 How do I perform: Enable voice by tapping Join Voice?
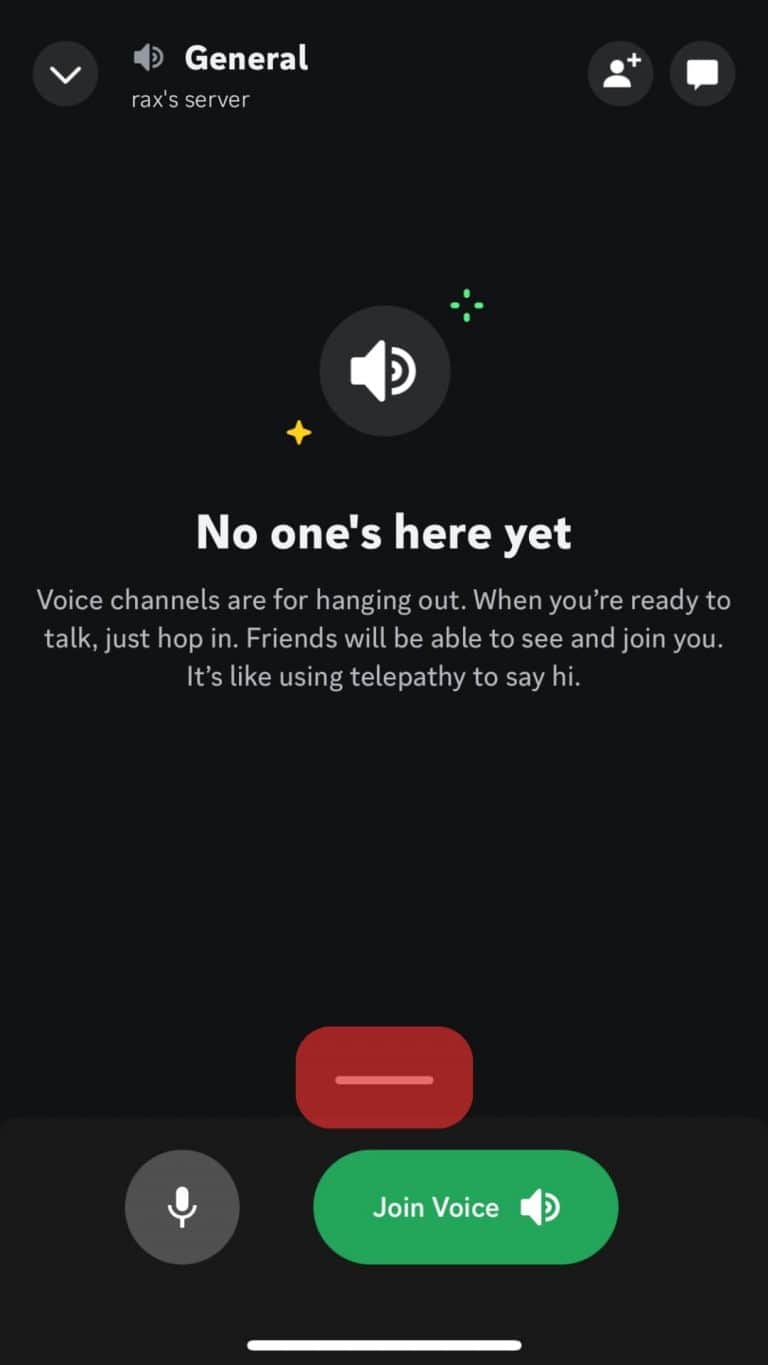(x=465, y=1207)
